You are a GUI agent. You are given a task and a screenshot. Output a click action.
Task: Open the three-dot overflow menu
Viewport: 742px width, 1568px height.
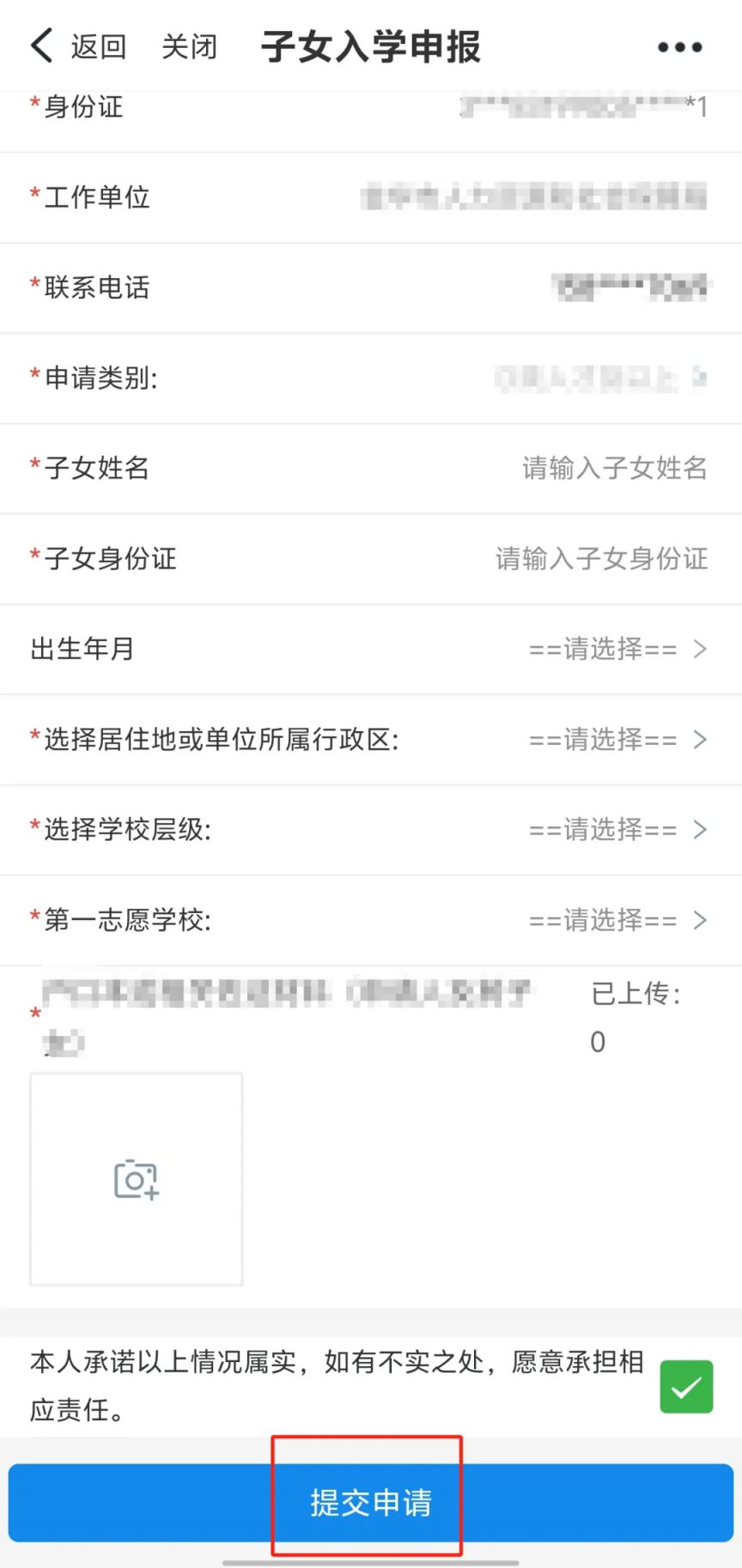pos(679,47)
